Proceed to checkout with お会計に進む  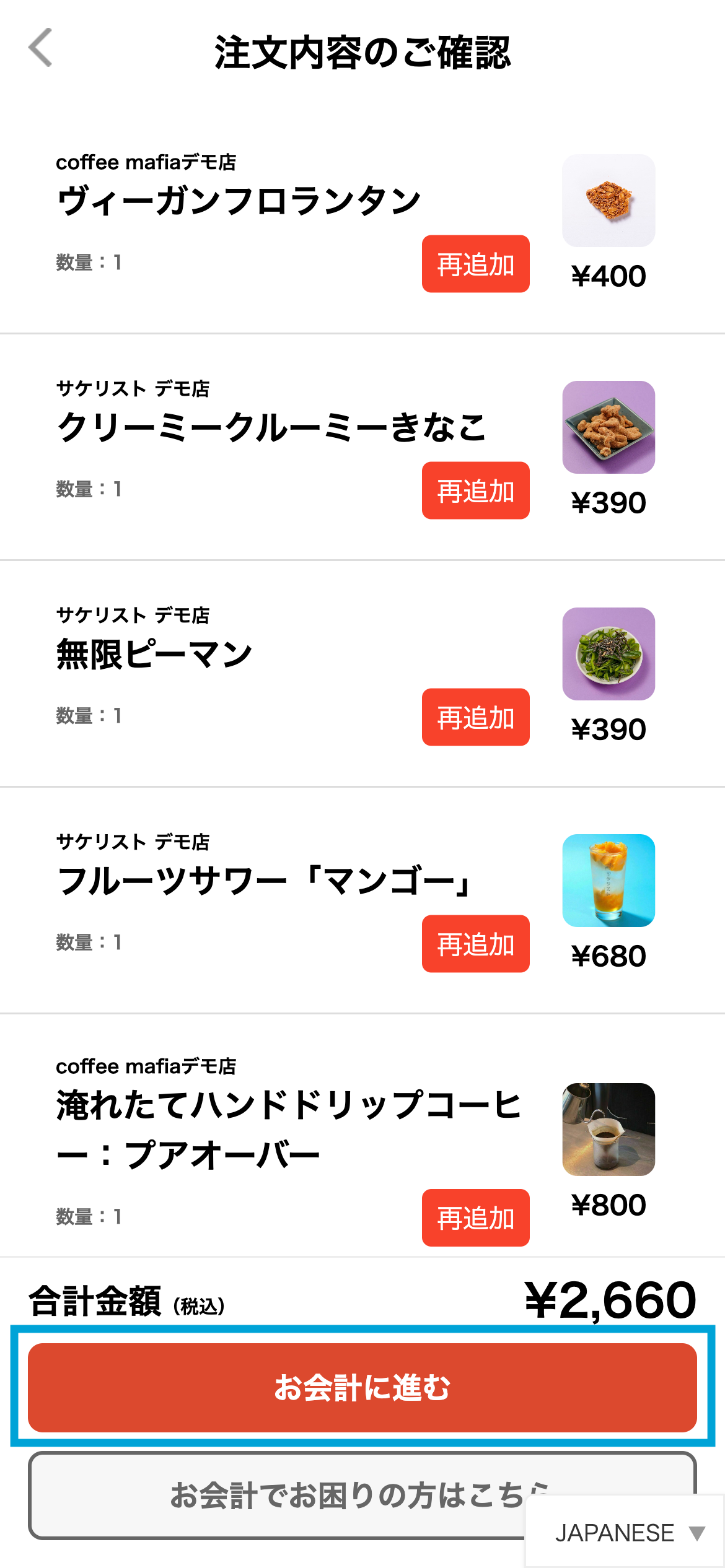(x=362, y=1387)
